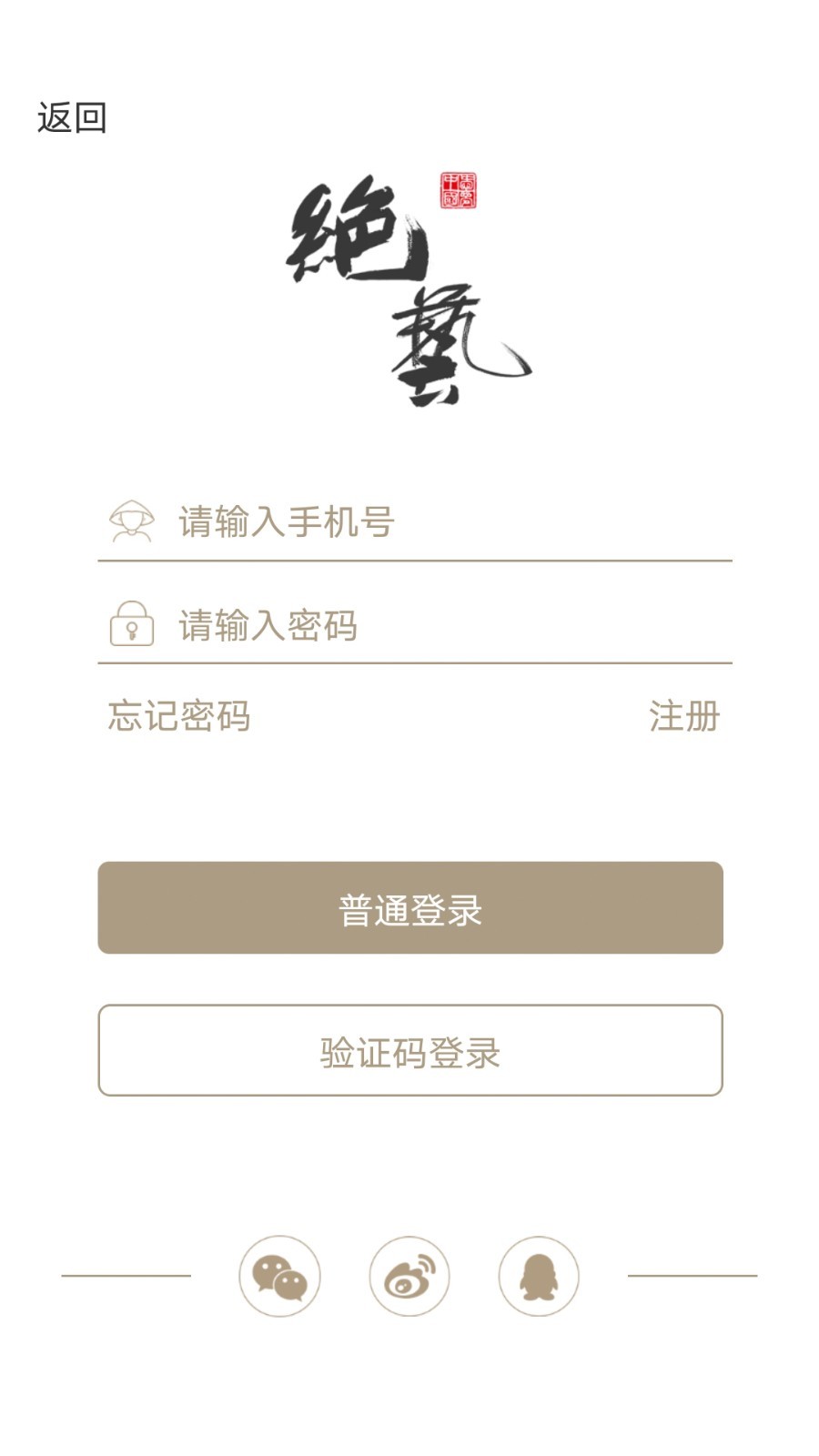Tap 返回 to go back

click(x=72, y=117)
